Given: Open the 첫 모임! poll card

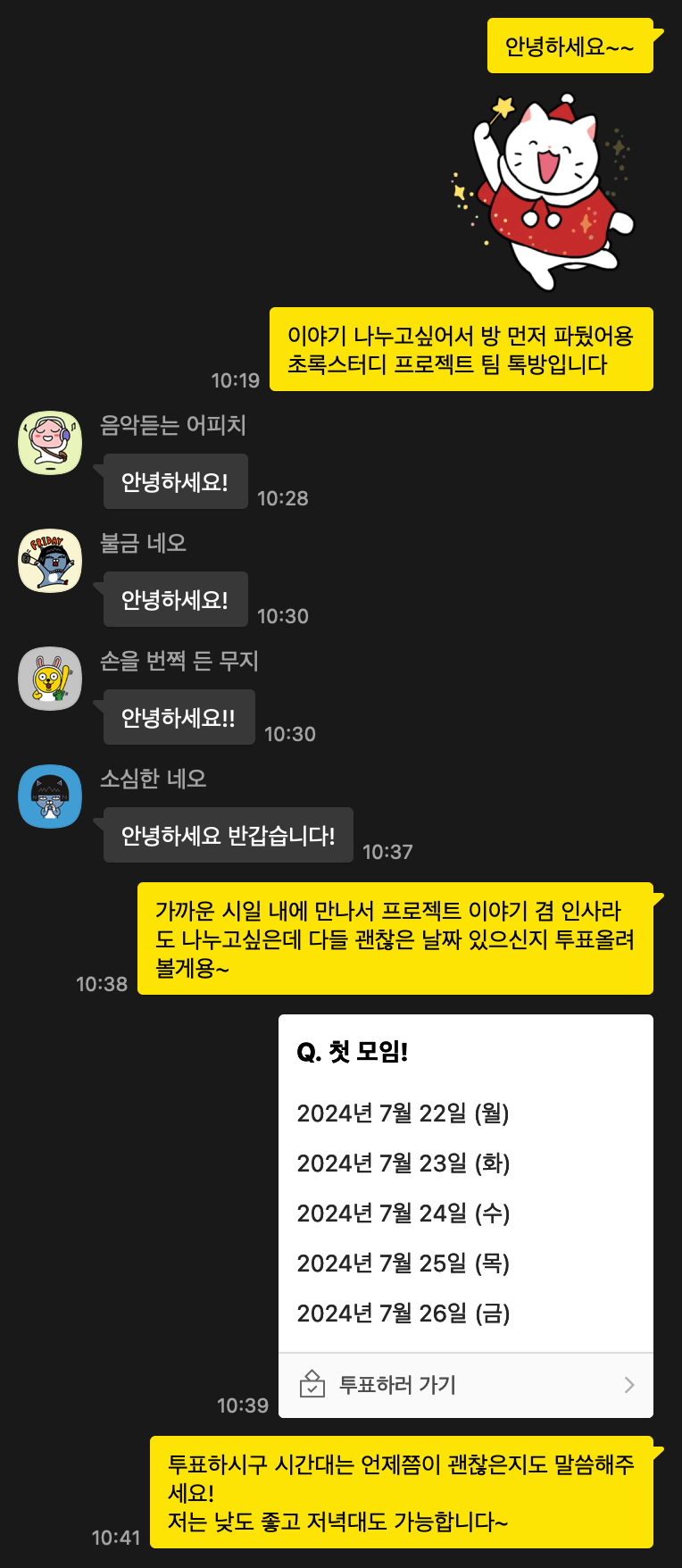Looking at the screenshot, I should 465,1183.
